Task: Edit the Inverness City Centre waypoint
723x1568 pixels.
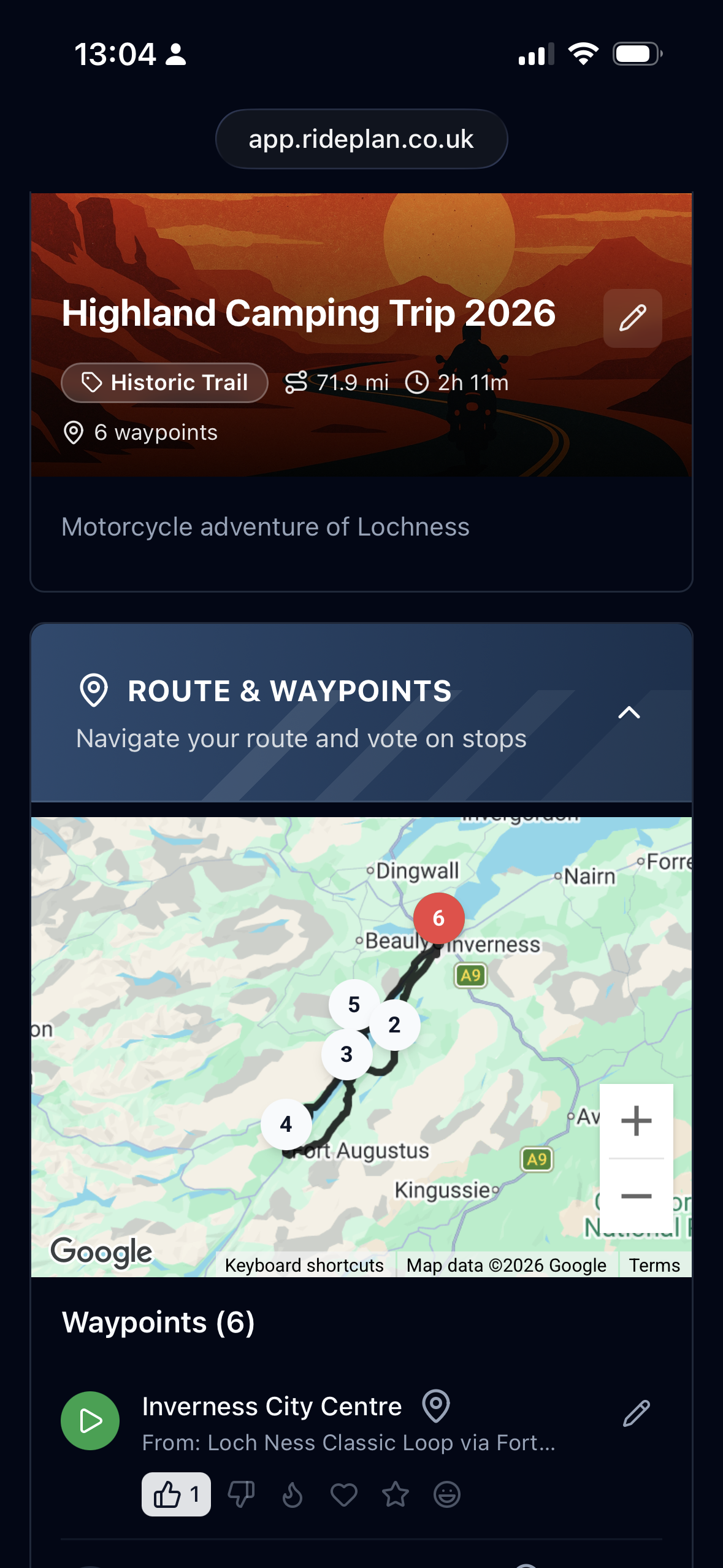Action: coord(636,1413)
